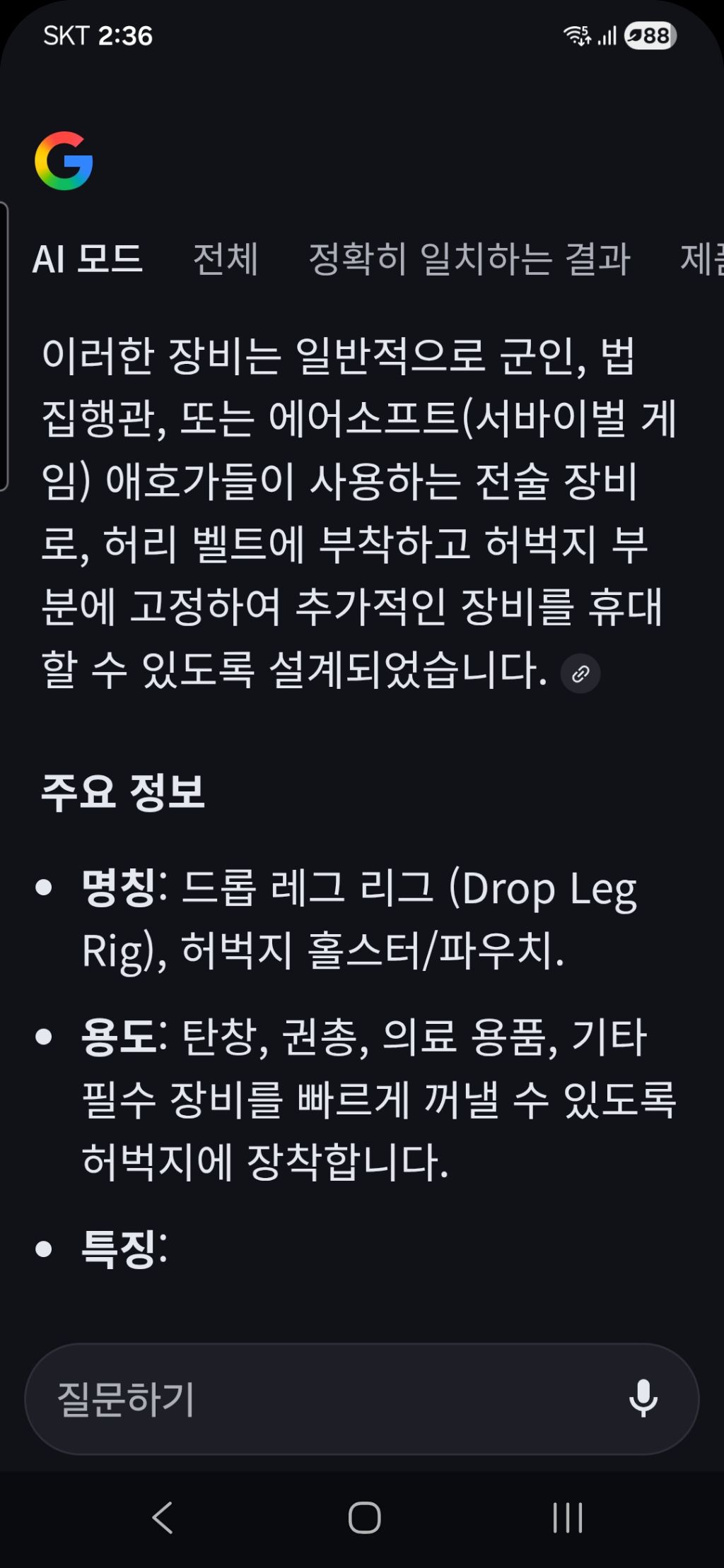The height and width of the screenshot is (1568, 724).
Task: Switch to the 전체 tab
Action: coord(226,259)
